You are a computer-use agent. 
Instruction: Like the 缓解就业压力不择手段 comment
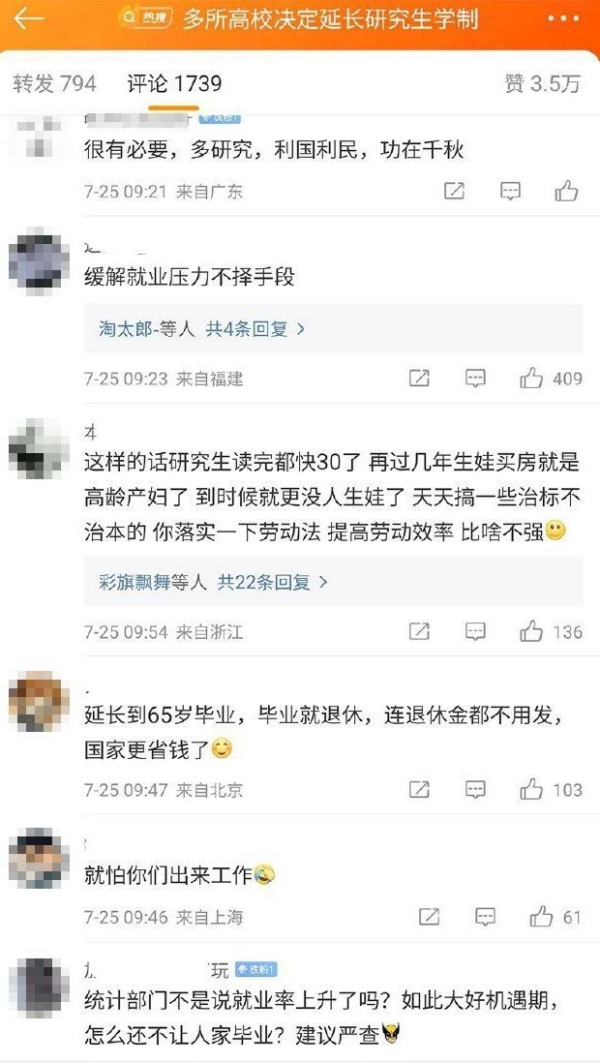coord(531,379)
